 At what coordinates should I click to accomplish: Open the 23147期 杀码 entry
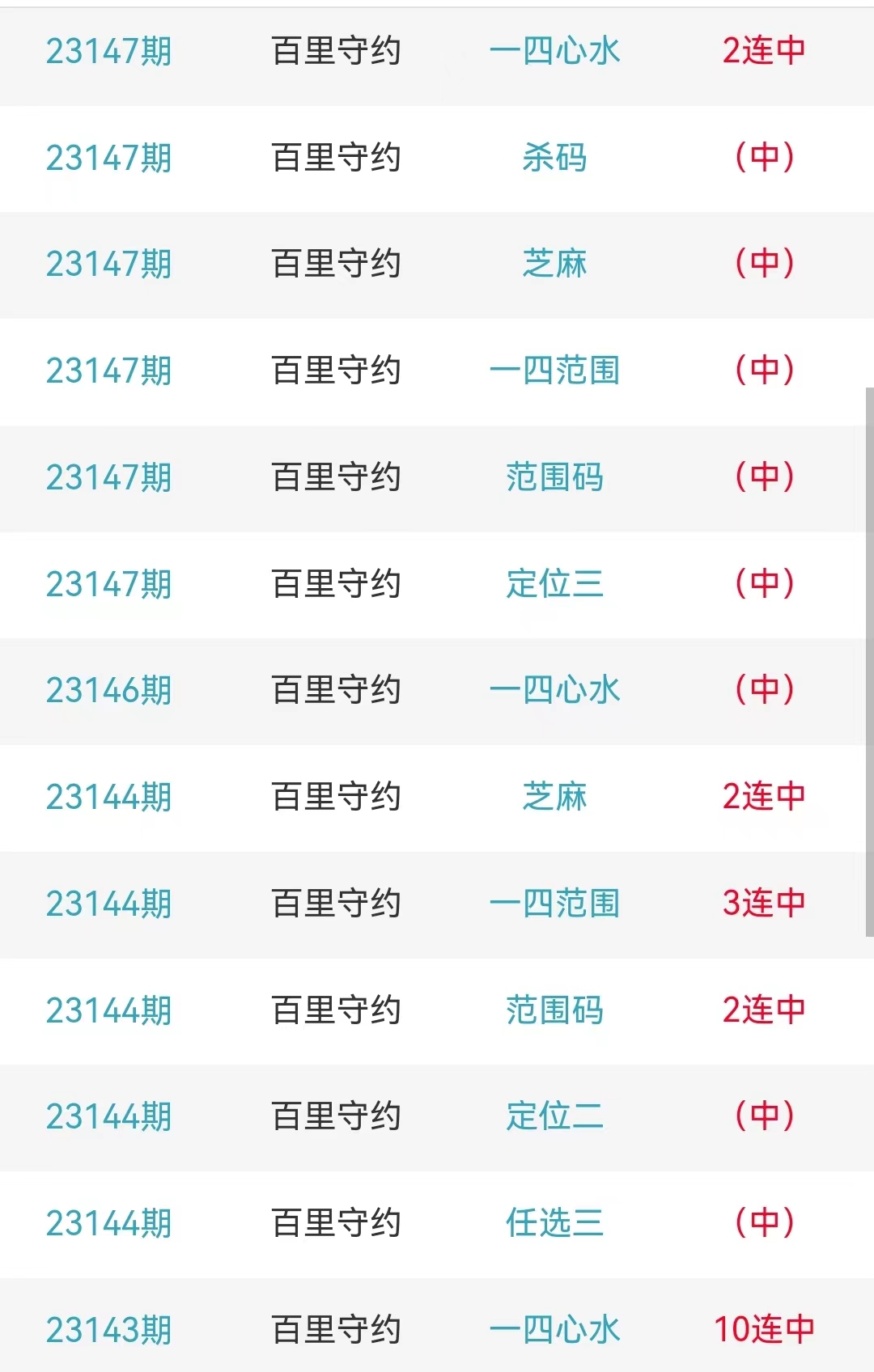[x=554, y=158]
